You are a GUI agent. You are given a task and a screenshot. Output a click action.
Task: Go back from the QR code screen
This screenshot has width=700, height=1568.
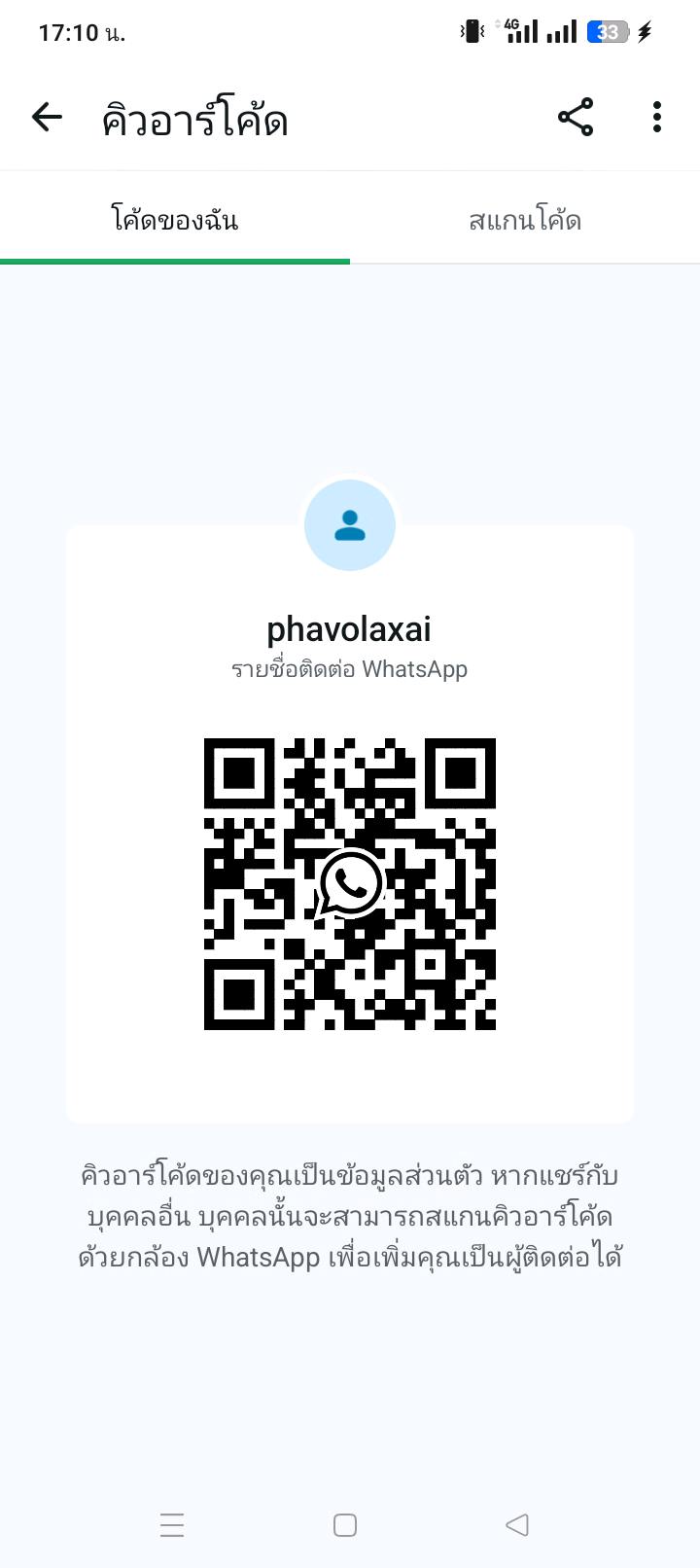click(x=47, y=118)
